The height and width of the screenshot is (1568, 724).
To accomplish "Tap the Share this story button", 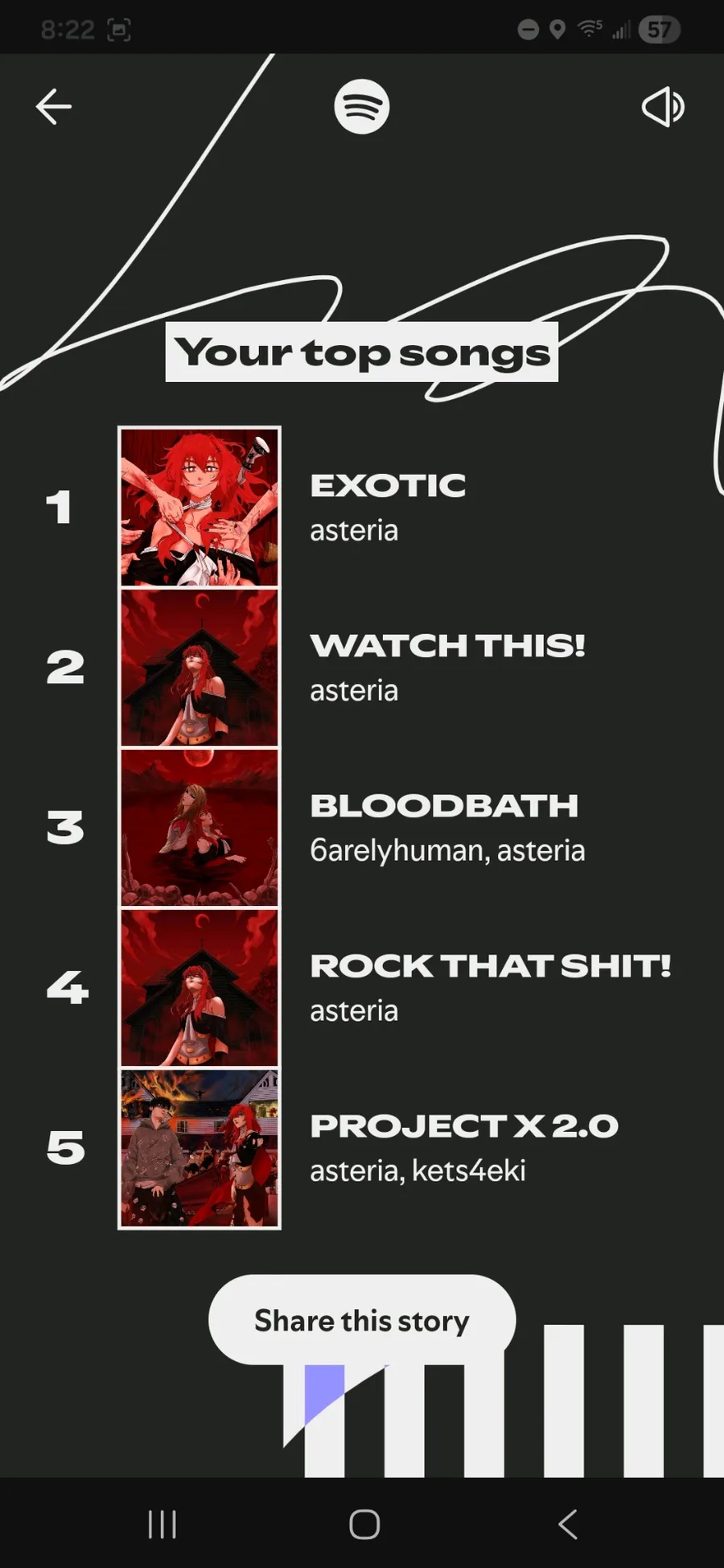I will pyautogui.click(x=362, y=1320).
